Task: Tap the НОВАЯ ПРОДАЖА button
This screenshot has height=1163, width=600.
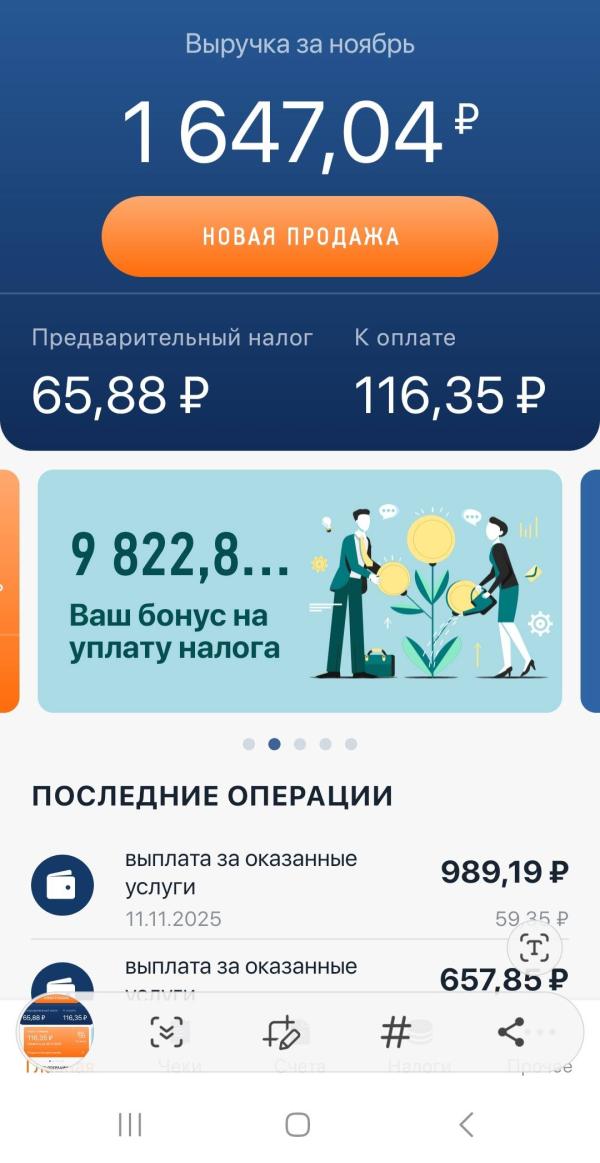Action: pyautogui.click(x=300, y=237)
